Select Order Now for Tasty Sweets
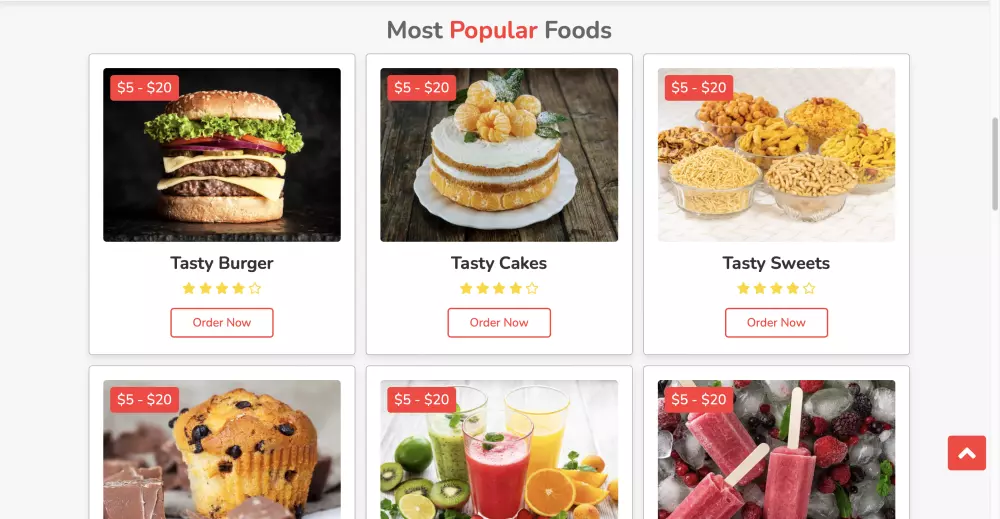 click(x=776, y=323)
